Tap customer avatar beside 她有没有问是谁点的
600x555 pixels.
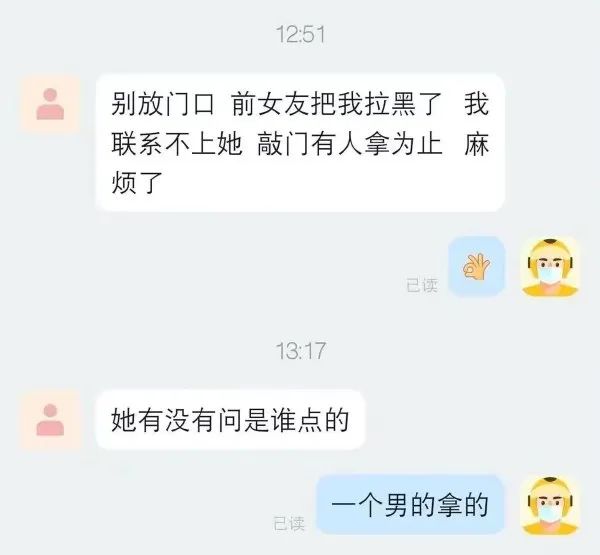[x=50, y=419]
